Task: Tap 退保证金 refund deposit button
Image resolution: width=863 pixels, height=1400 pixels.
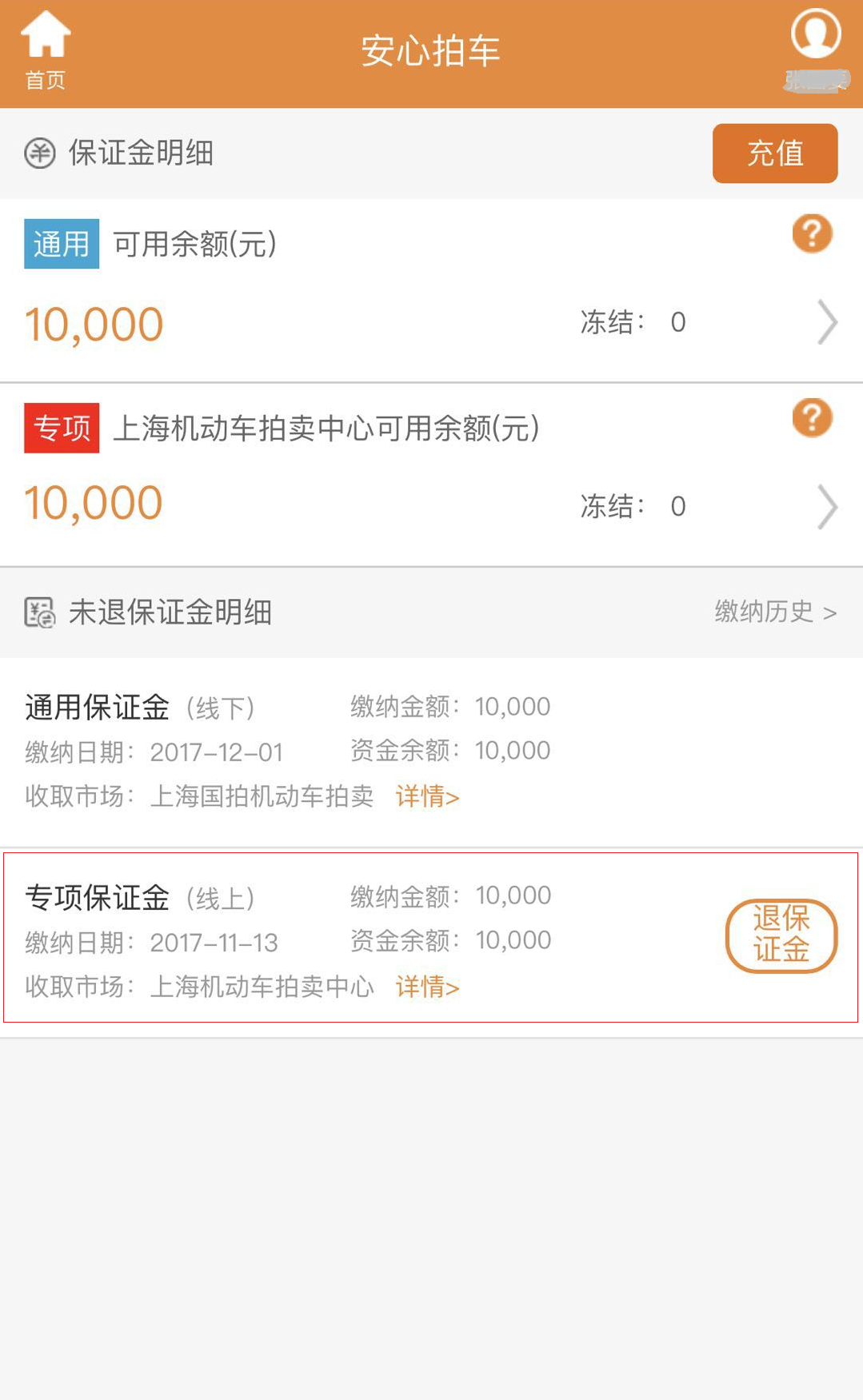Action: coord(781,935)
